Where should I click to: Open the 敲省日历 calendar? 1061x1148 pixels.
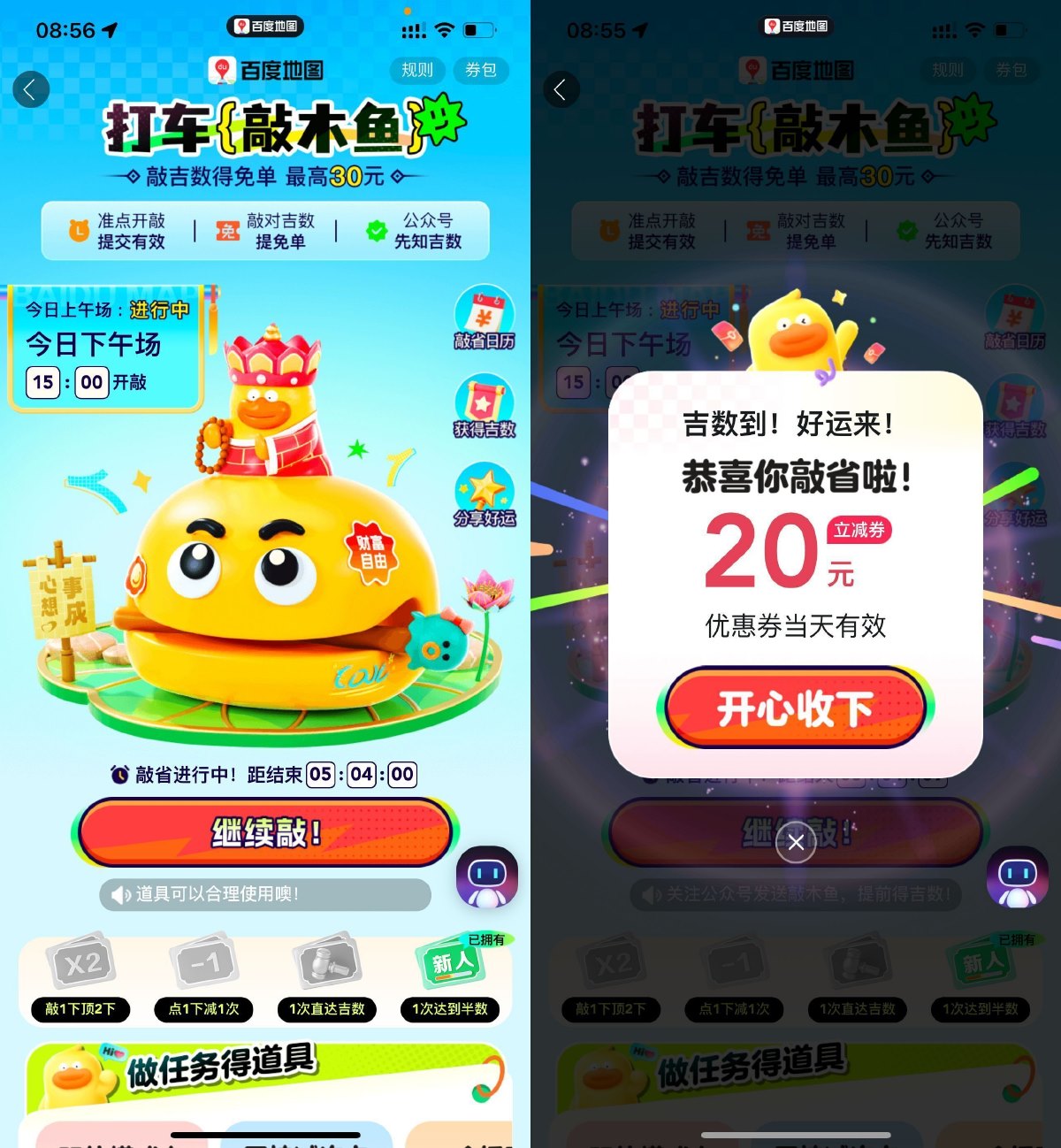pyautogui.click(x=484, y=318)
